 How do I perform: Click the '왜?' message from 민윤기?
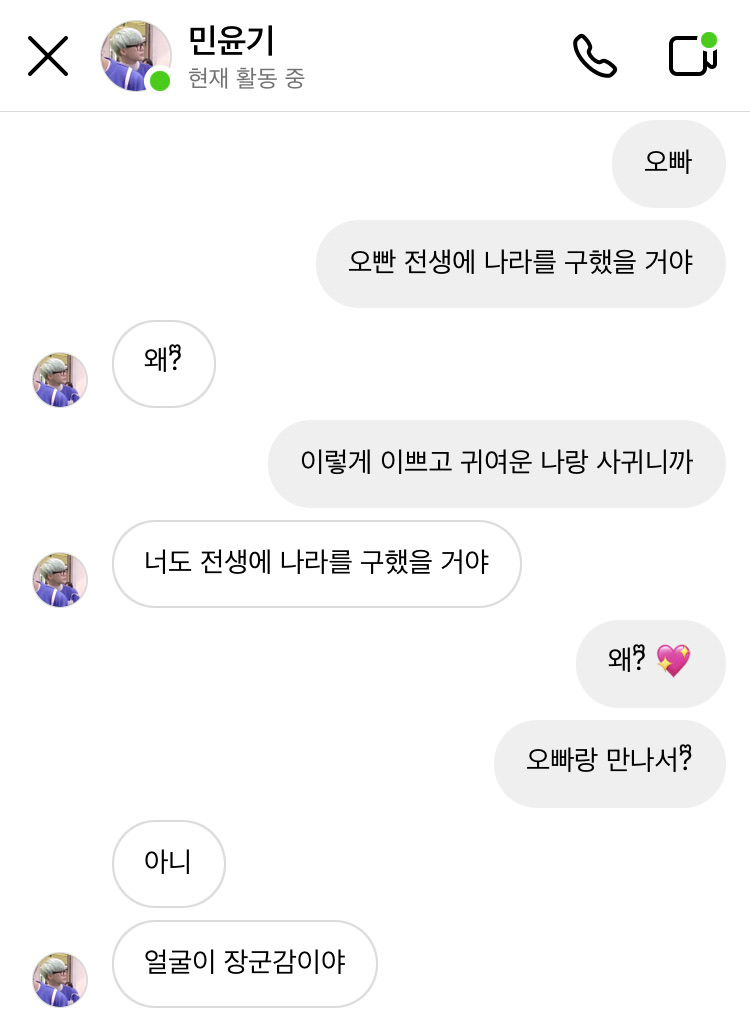coord(163,363)
